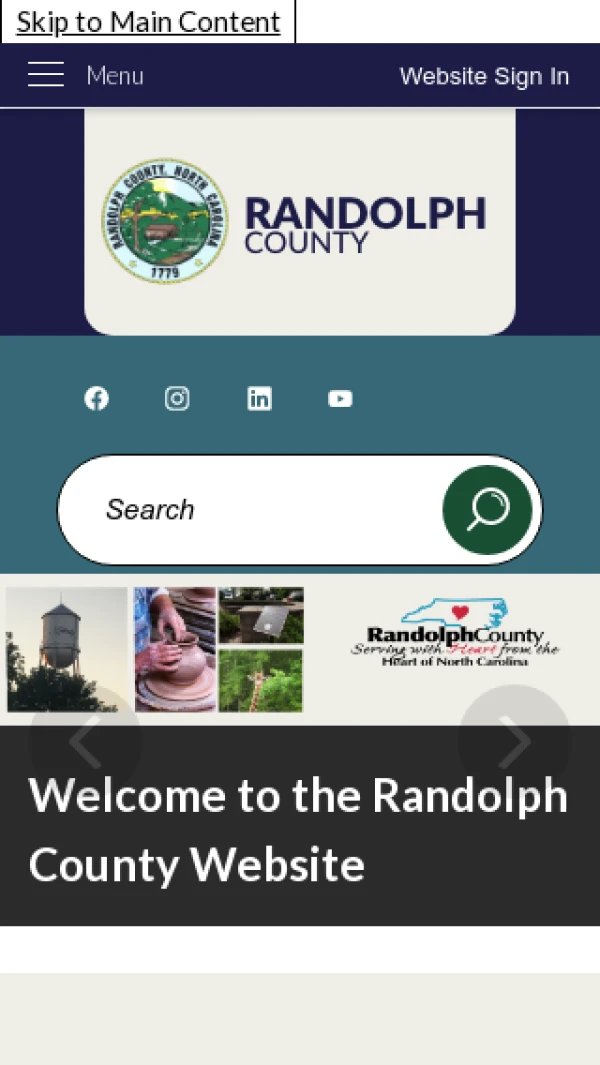Show the previous slide in the carousel
Screen dimensions: 600x1065
(x=86, y=741)
